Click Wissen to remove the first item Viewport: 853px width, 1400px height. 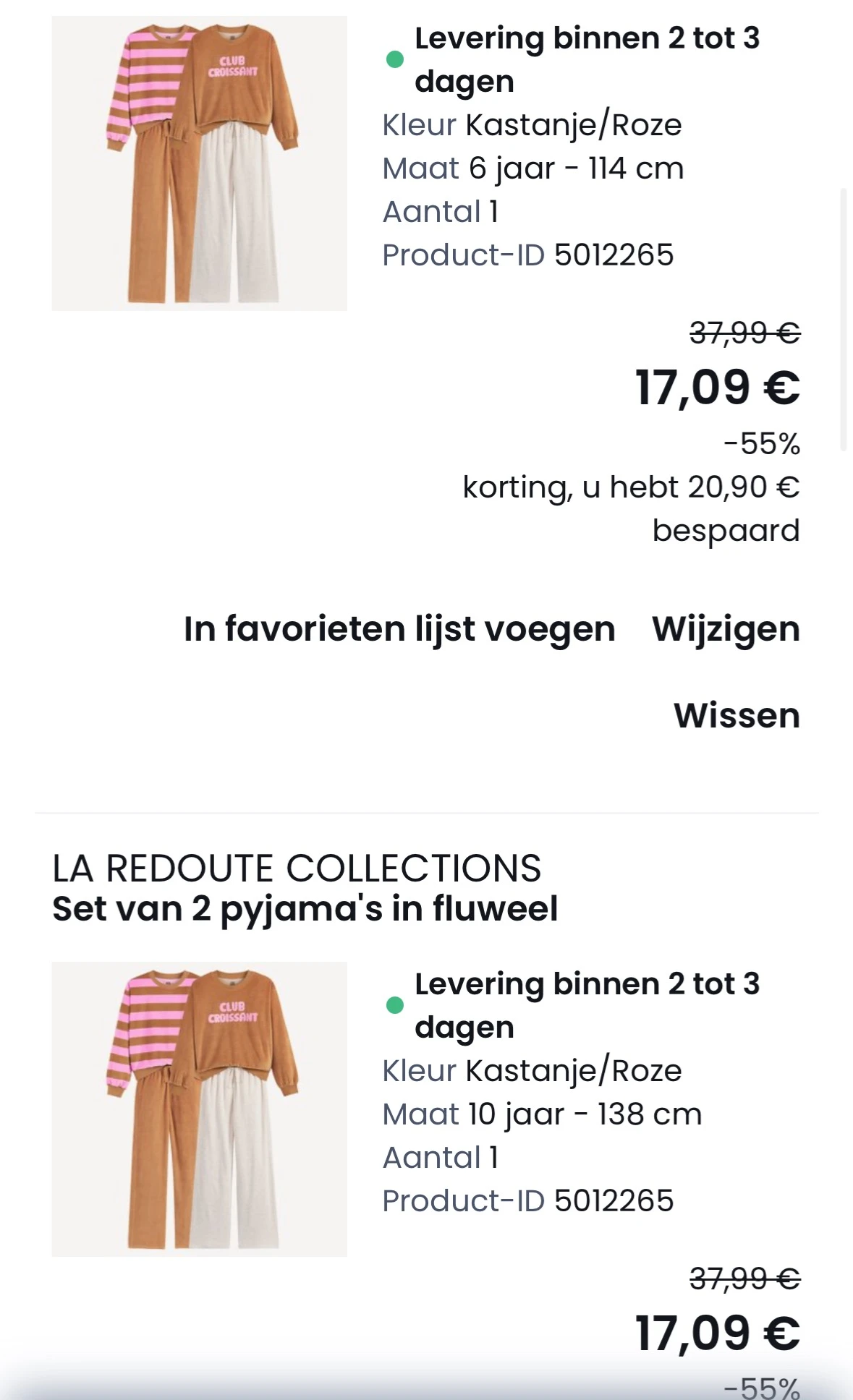coord(735,717)
